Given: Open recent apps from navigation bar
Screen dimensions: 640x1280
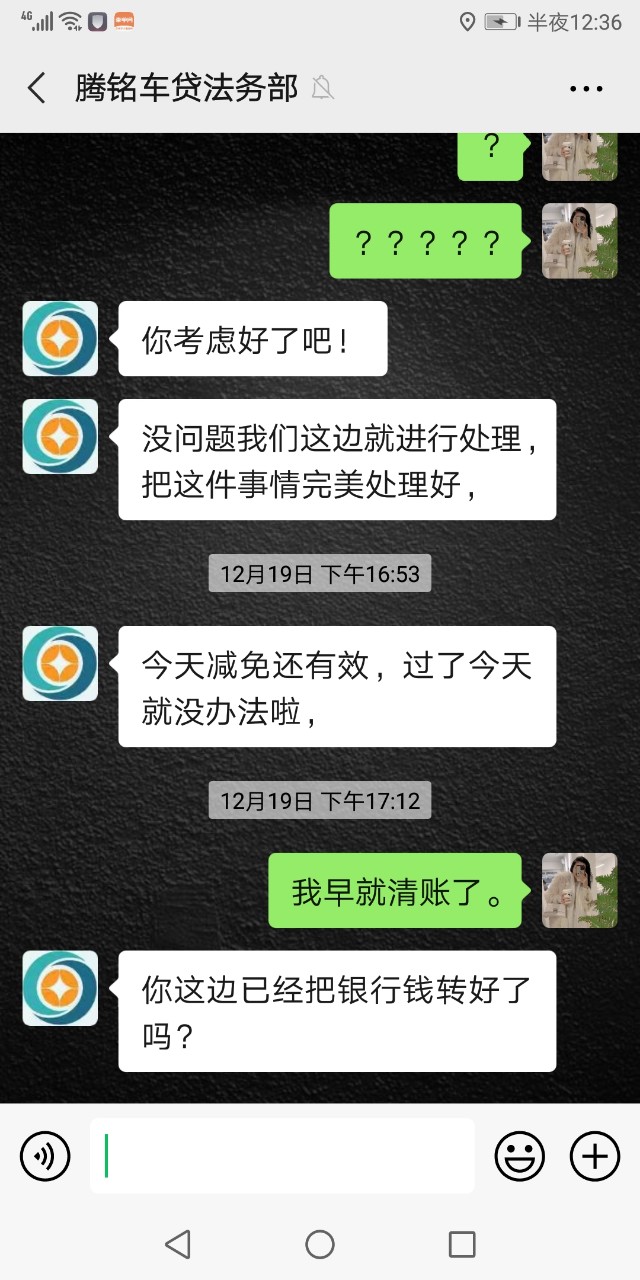Looking at the screenshot, I should [462, 1244].
